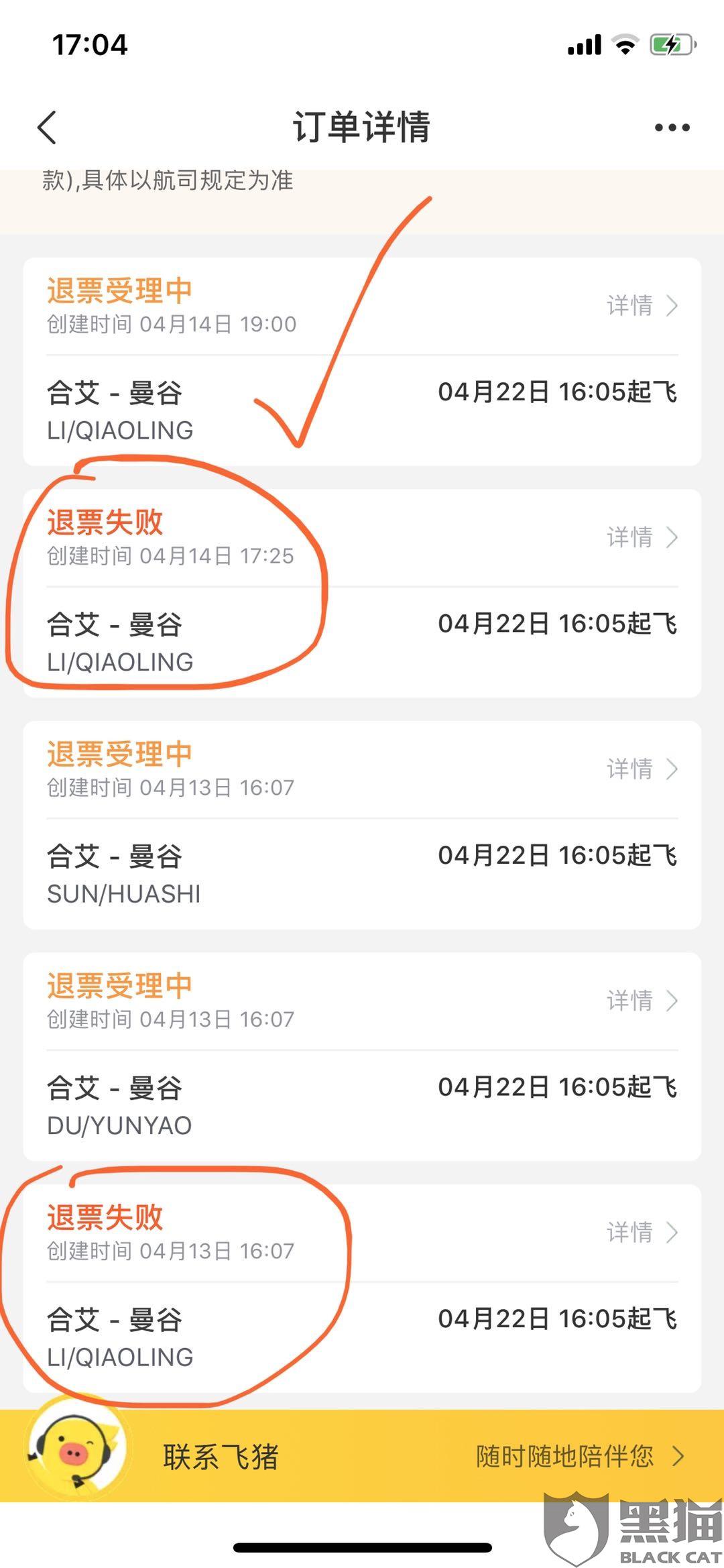Open the three-dot overflow menu
This screenshot has height=1568, width=724.
tap(672, 127)
